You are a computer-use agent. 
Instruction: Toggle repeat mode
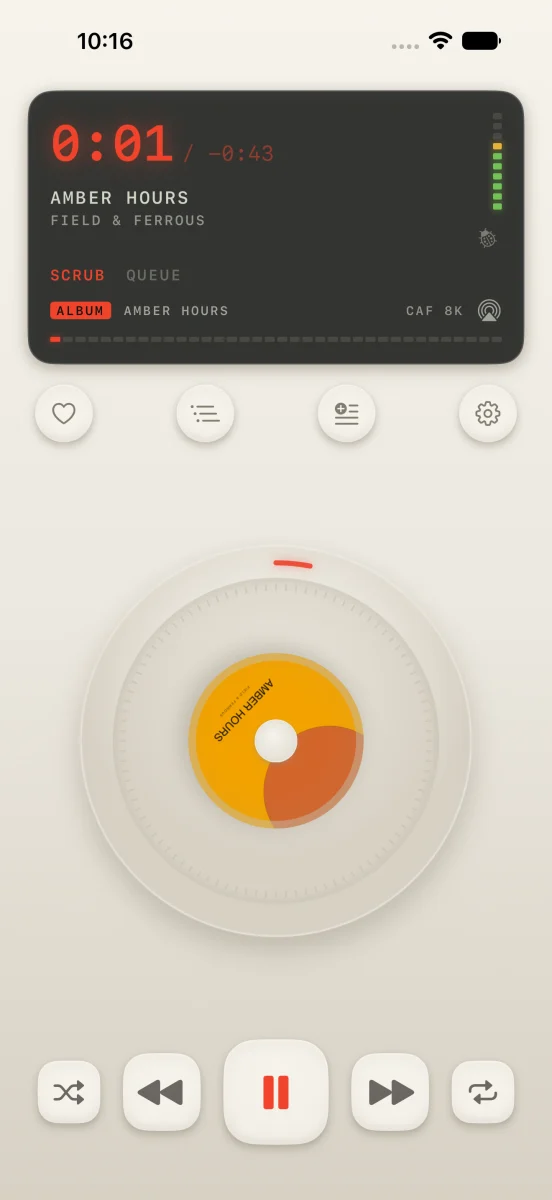tap(483, 1092)
